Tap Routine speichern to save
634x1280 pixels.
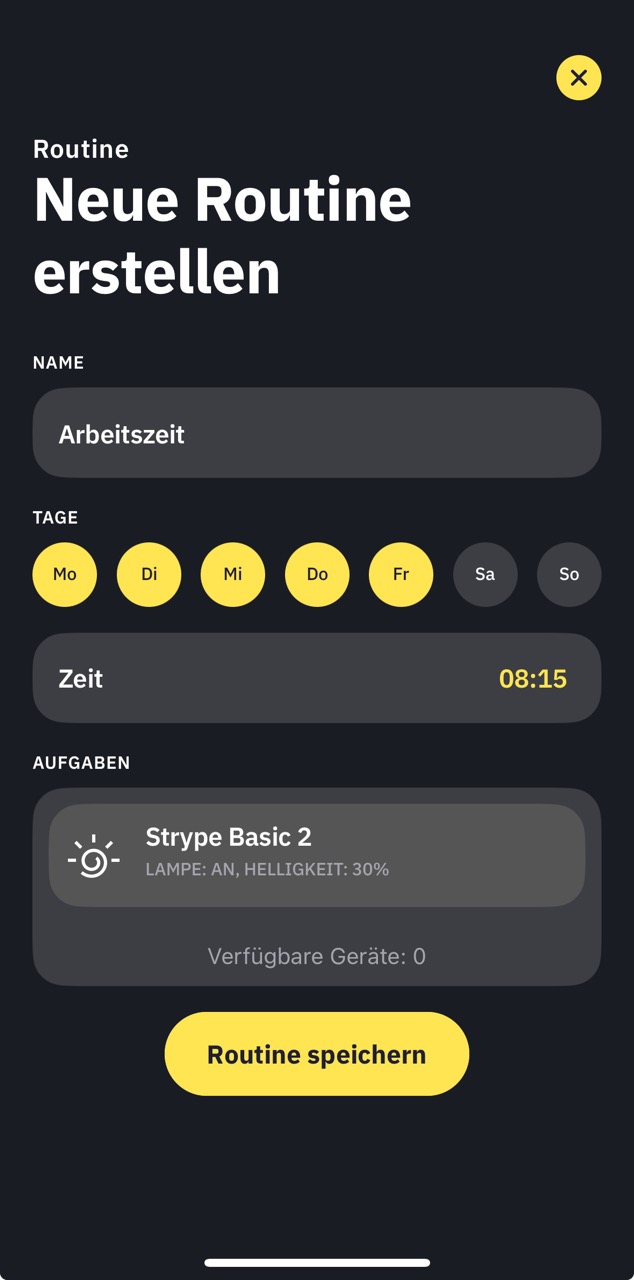click(x=316, y=1054)
